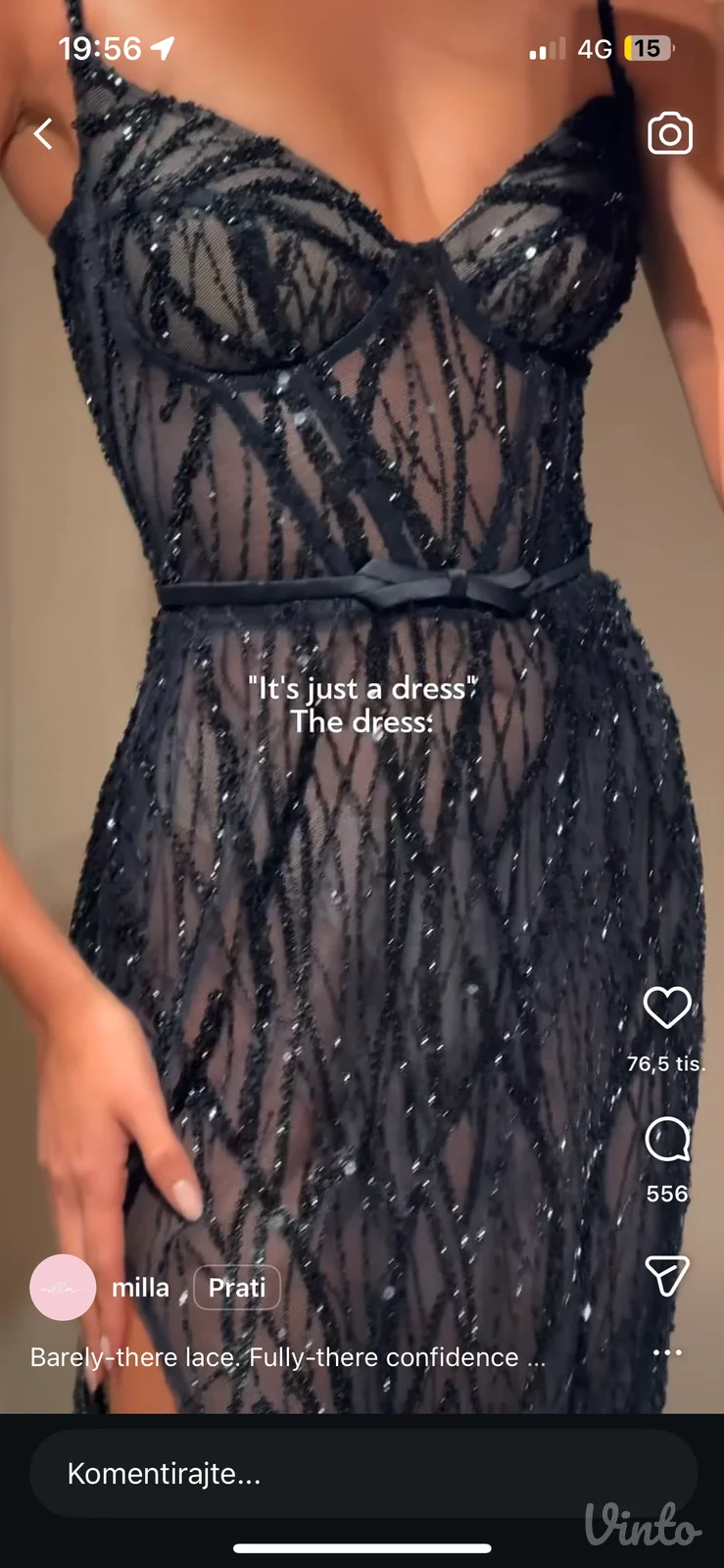Screen dimensions: 724x1568
Task: Share the reel via paper plane icon
Action: point(667,1275)
